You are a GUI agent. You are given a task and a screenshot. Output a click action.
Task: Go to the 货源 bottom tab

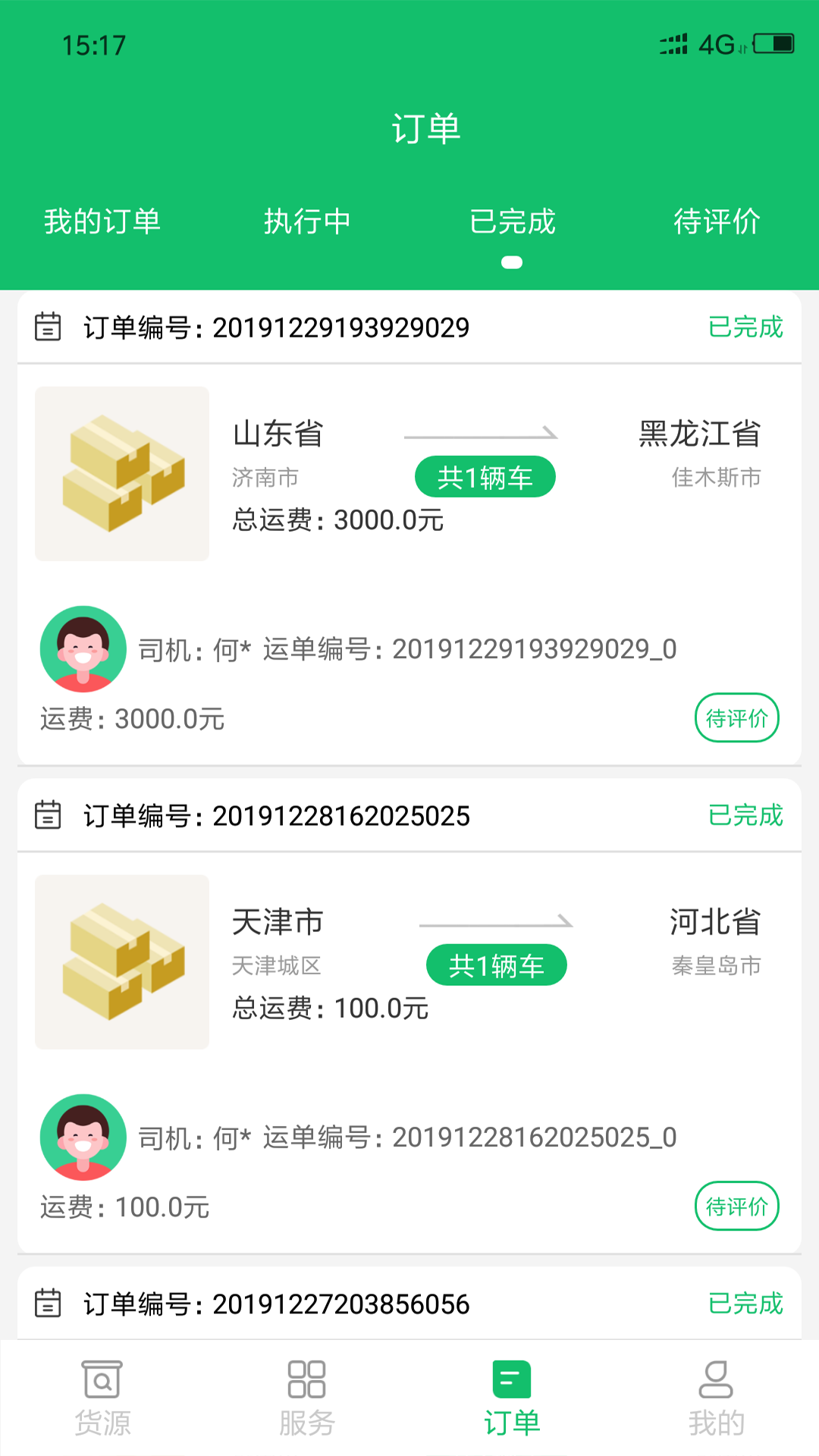coord(102,1399)
